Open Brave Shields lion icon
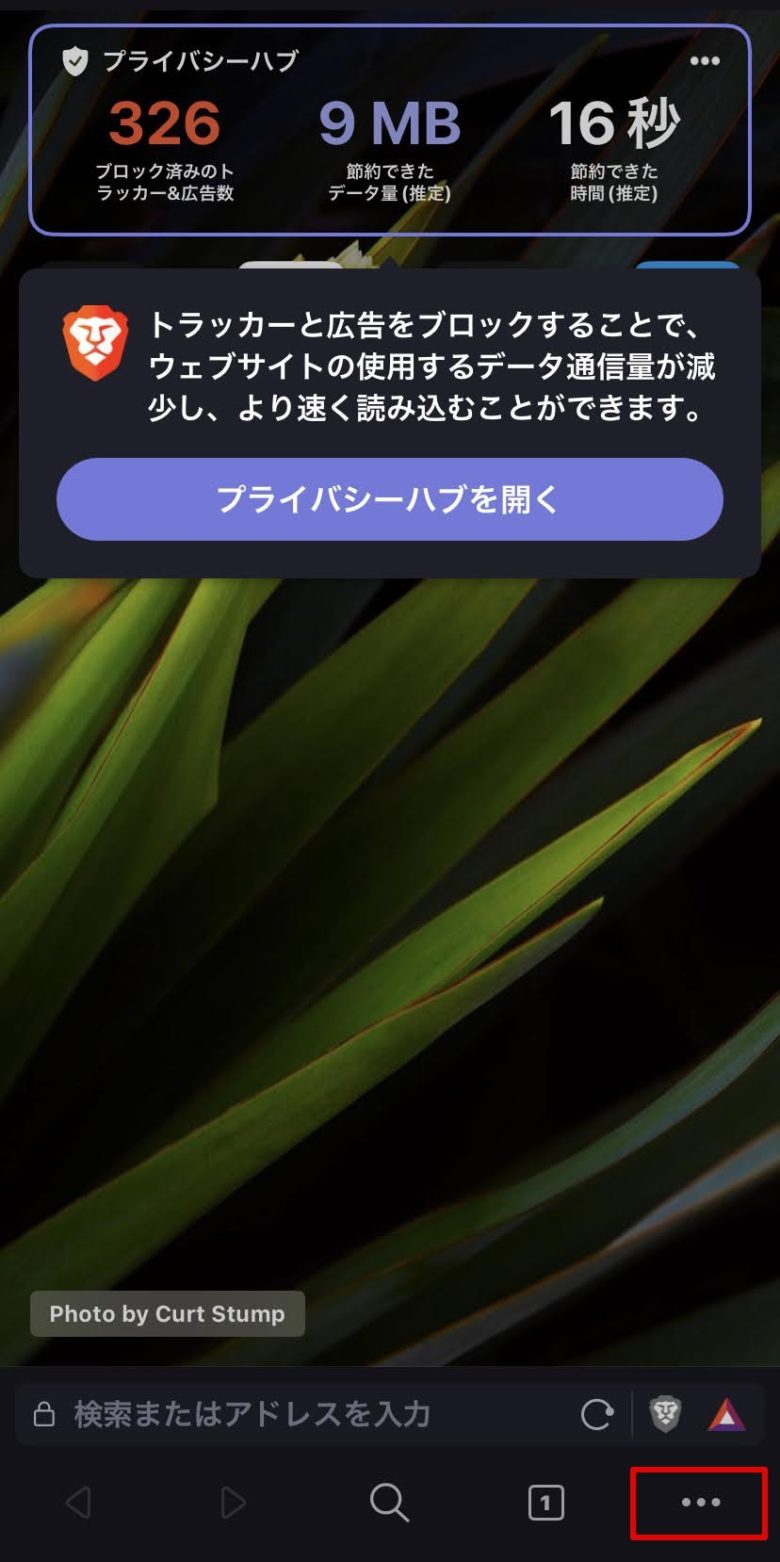The width and height of the screenshot is (780, 1562). pos(665,1414)
